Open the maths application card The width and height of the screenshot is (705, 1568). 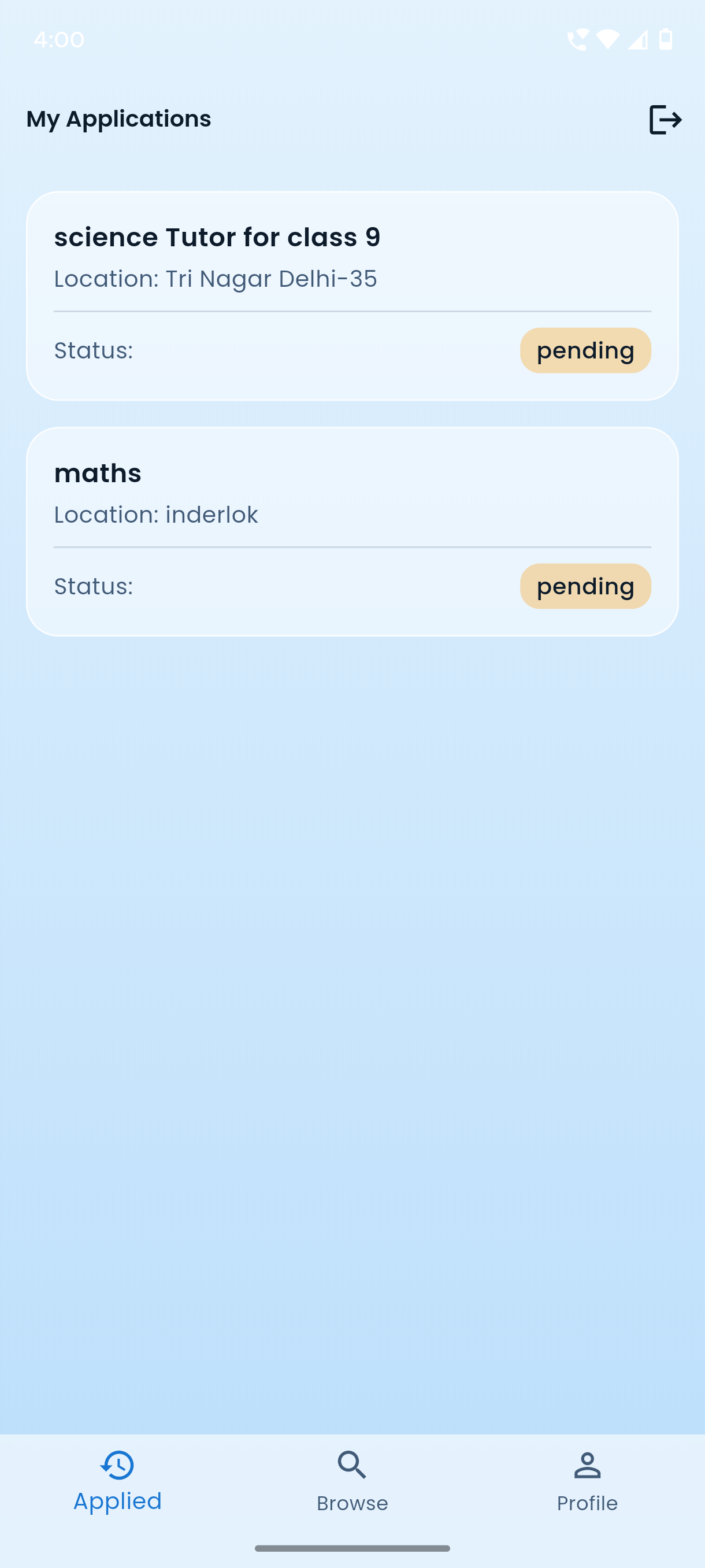352,531
